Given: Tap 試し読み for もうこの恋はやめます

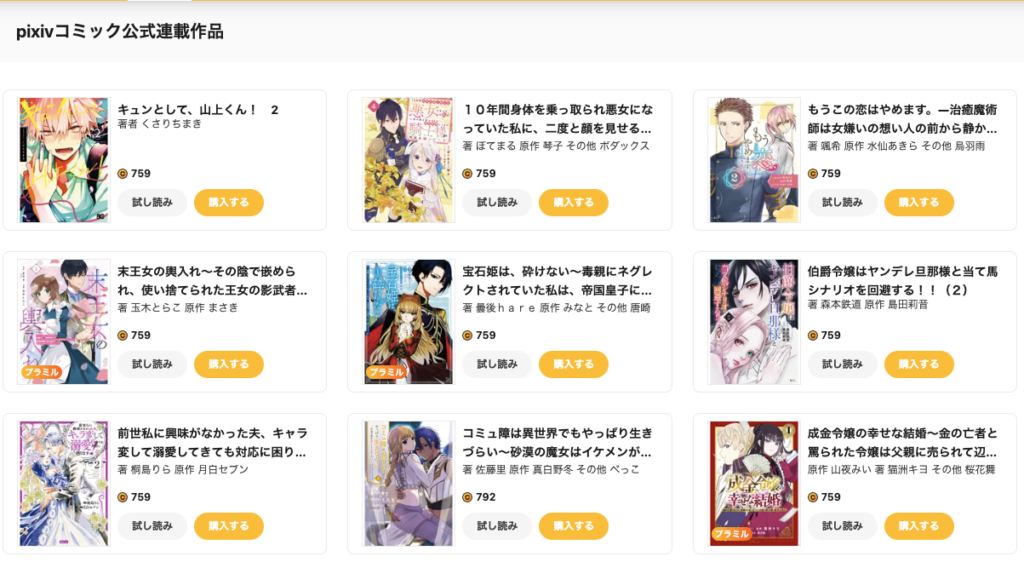Looking at the screenshot, I should (x=842, y=202).
